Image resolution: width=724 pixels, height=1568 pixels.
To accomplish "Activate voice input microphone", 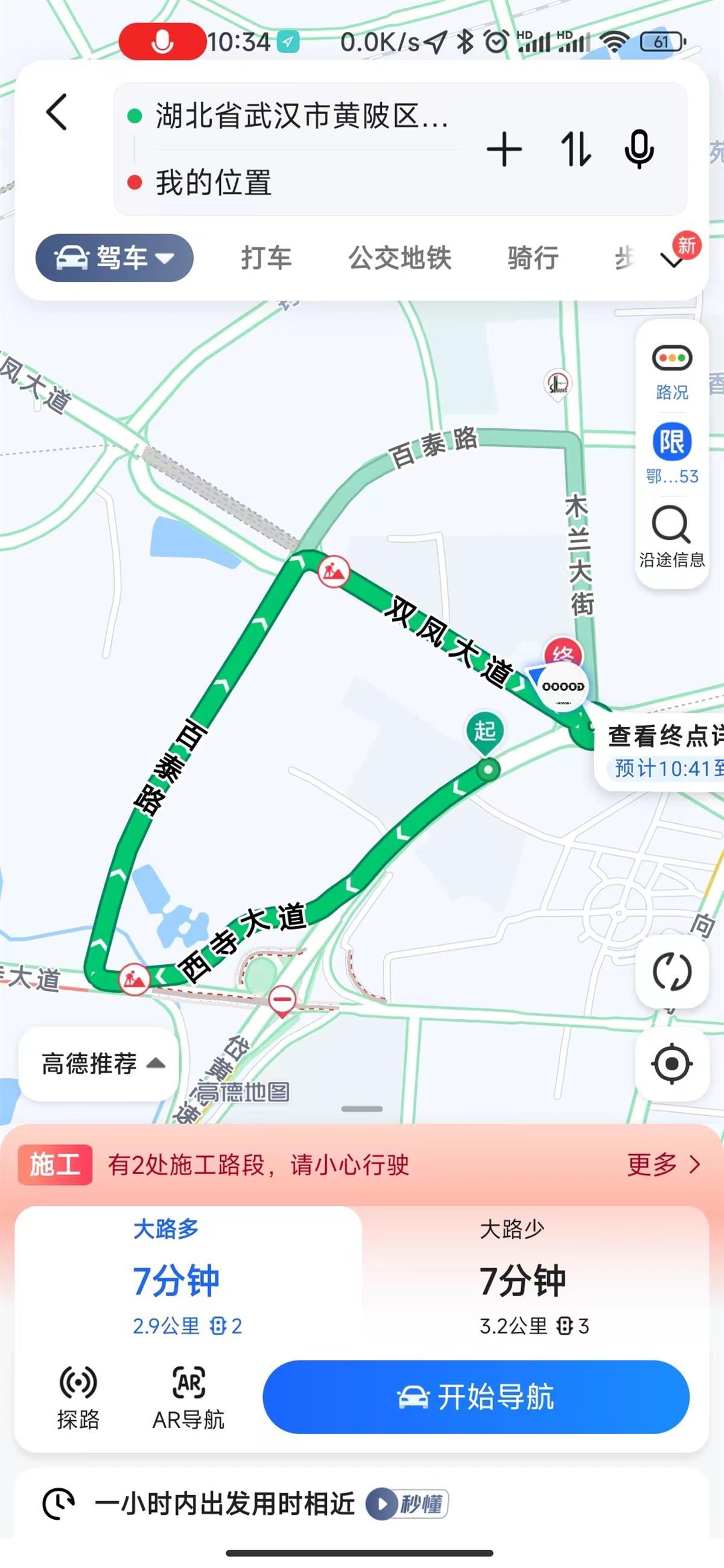I will [x=639, y=150].
